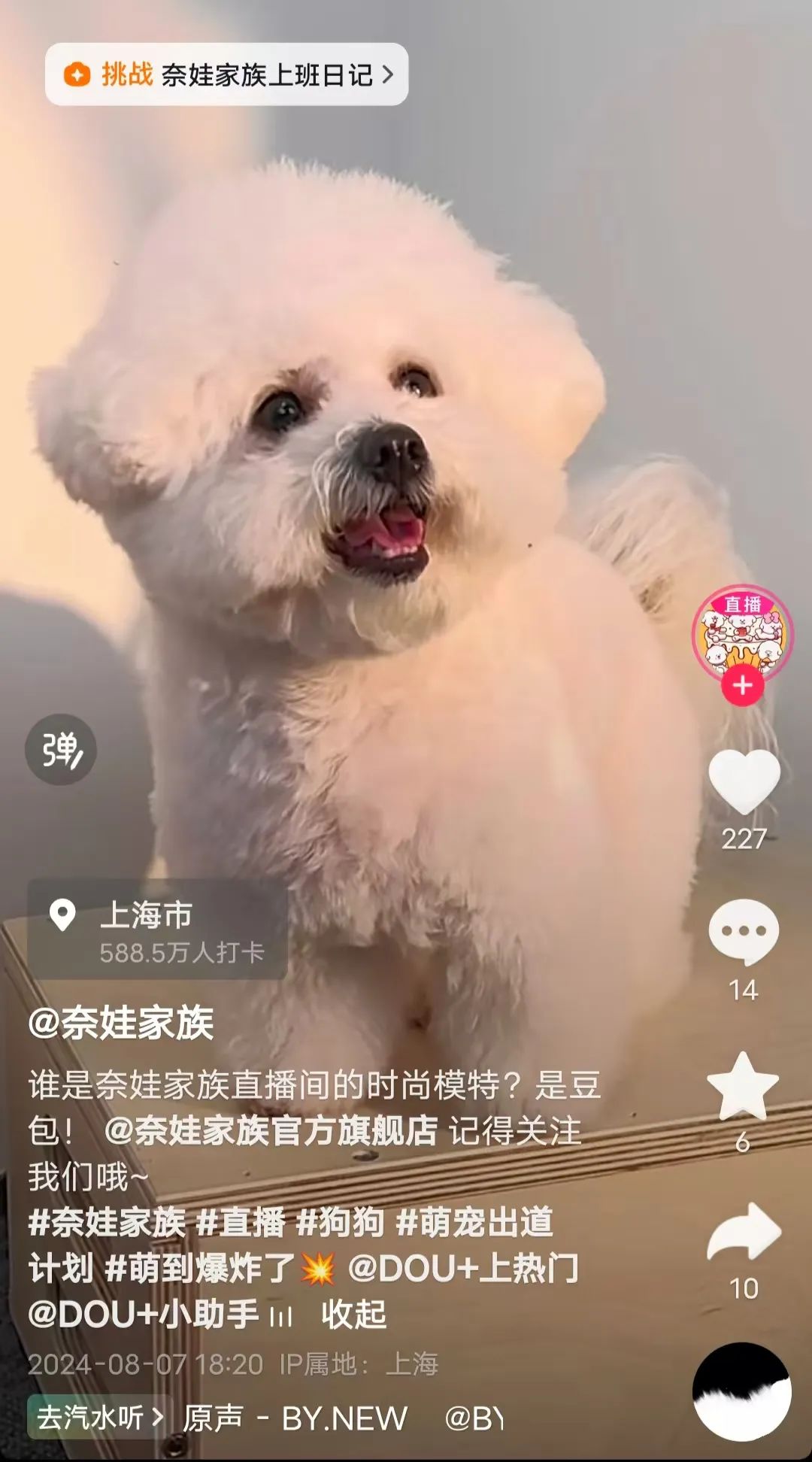The image size is (812, 1462).
Task: Toggle the 弹 bullet comments button
Action: click(x=61, y=750)
